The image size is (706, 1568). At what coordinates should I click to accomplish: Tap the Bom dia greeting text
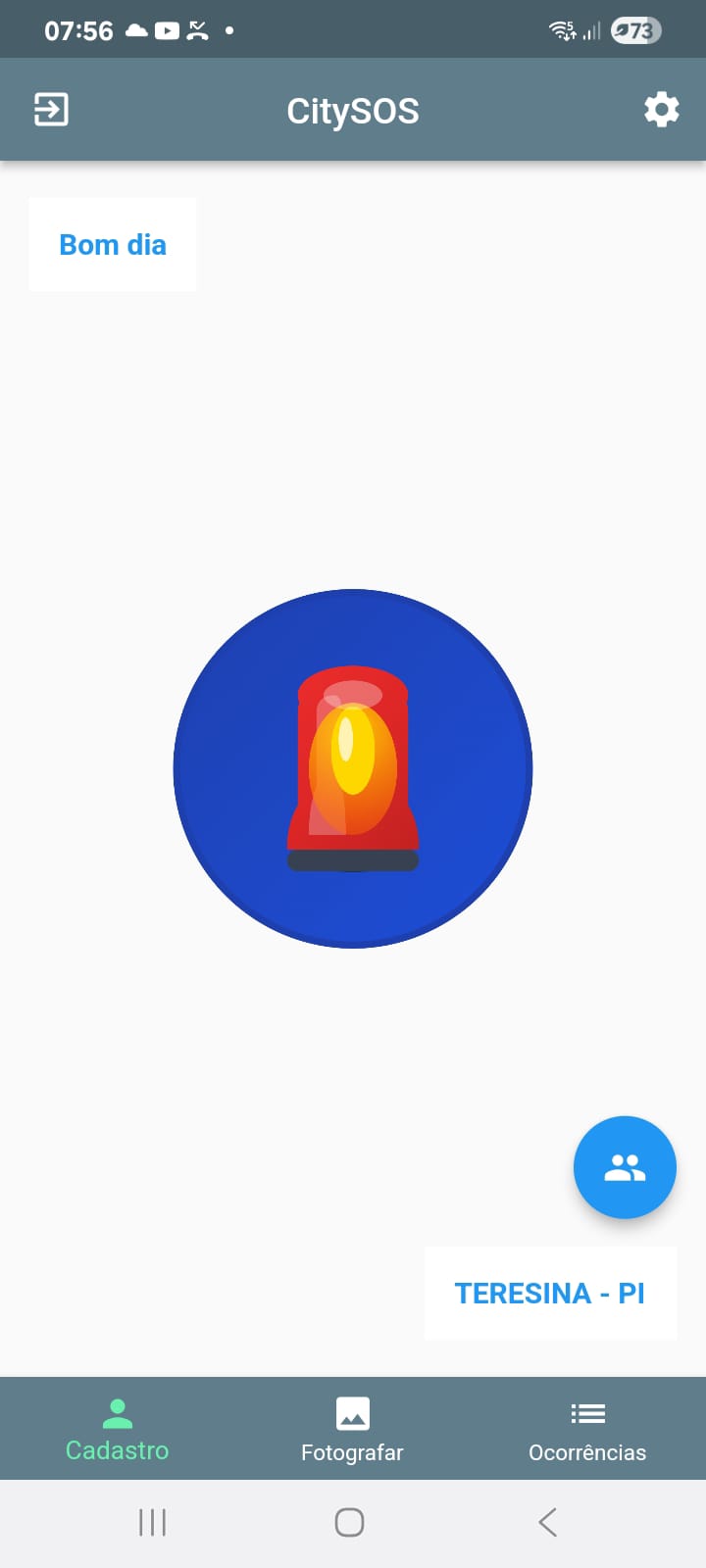pyautogui.click(x=112, y=244)
